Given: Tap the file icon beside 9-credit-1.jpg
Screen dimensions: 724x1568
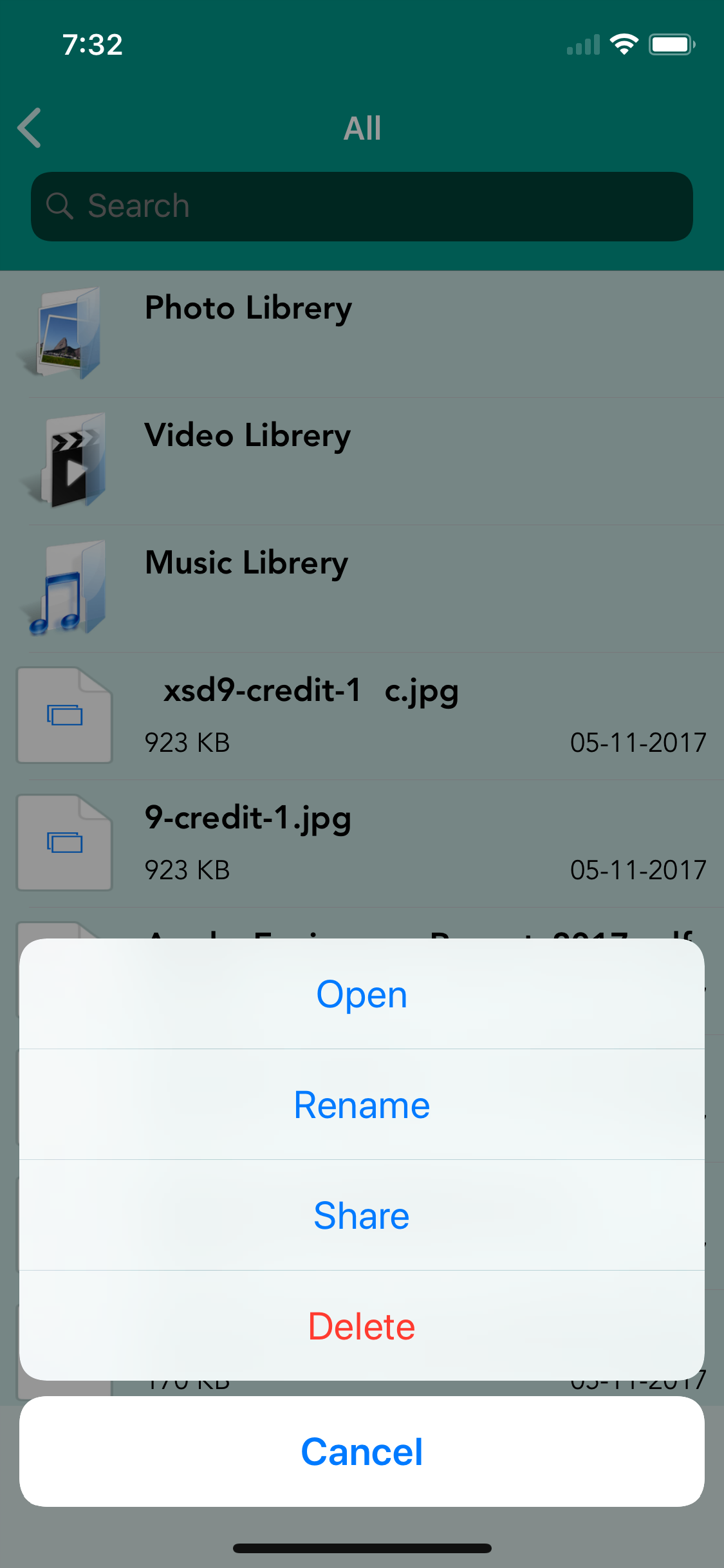Looking at the screenshot, I should point(64,842).
